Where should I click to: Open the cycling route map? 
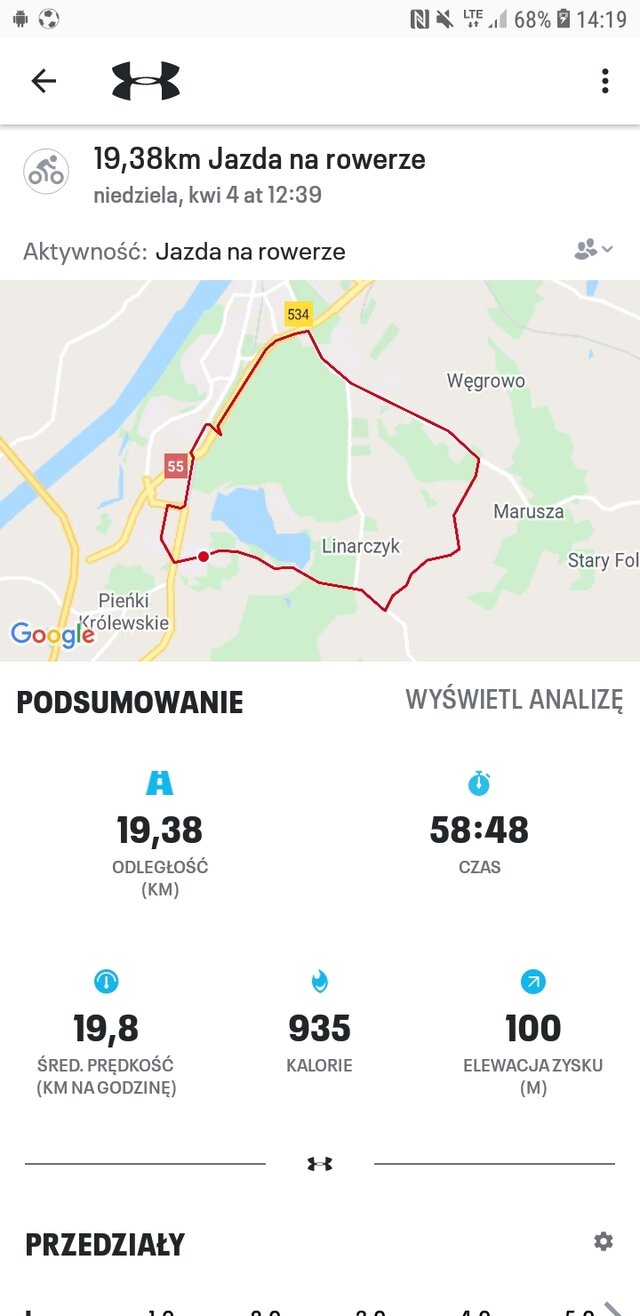(x=320, y=470)
